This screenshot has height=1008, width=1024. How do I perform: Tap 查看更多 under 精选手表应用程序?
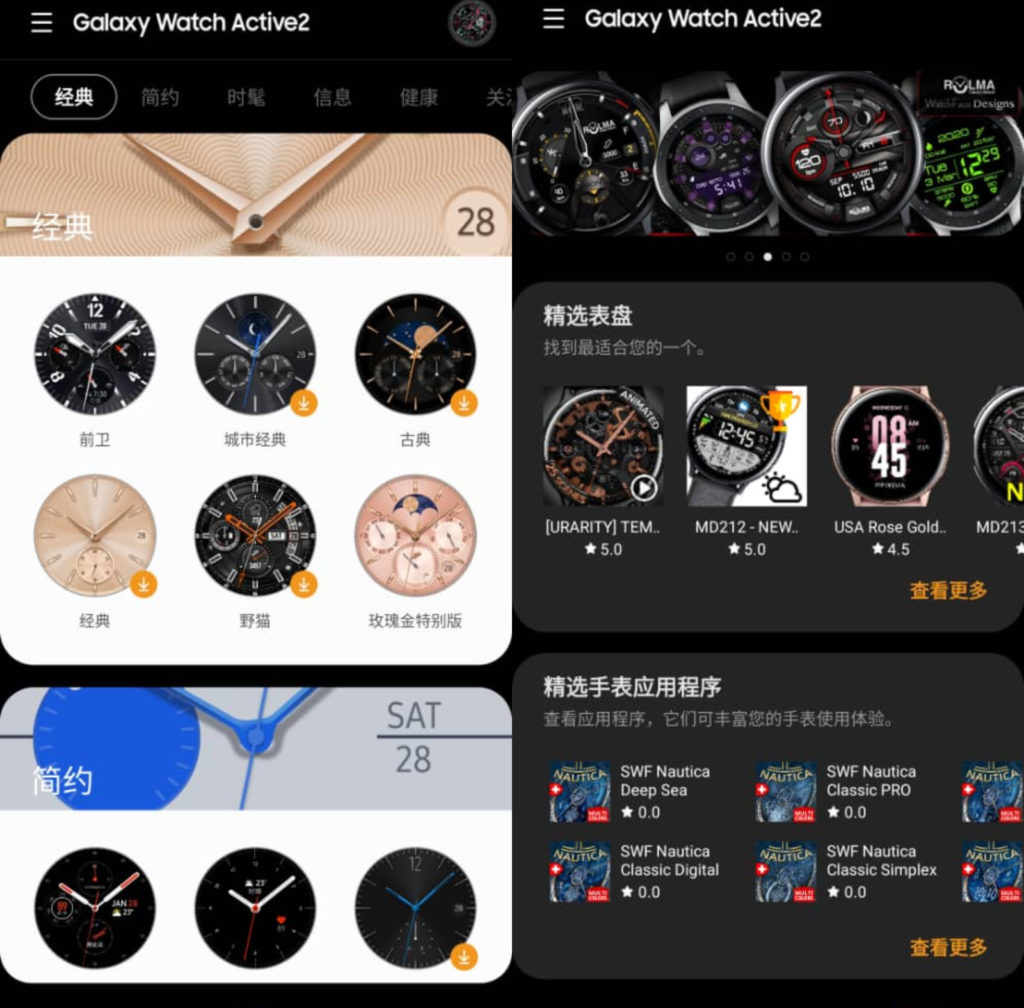tap(947, 947)
